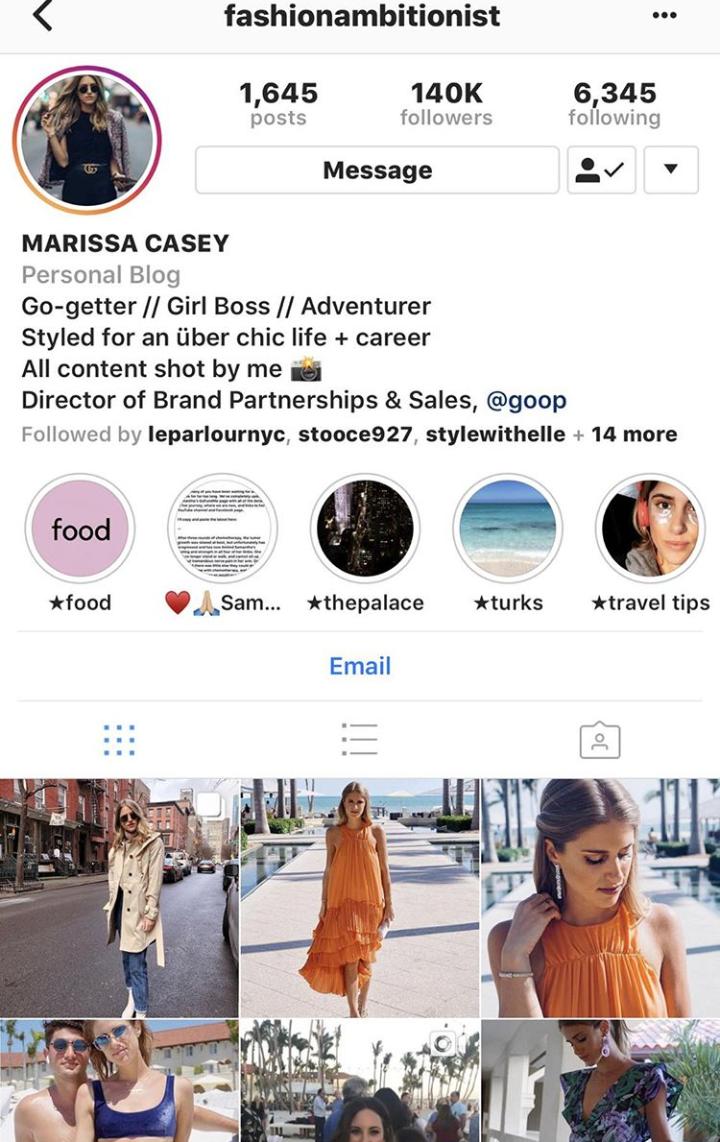This screenshot has width=720, height=1142.
Task: Go back using the top-left arrow
Action: 42,17
